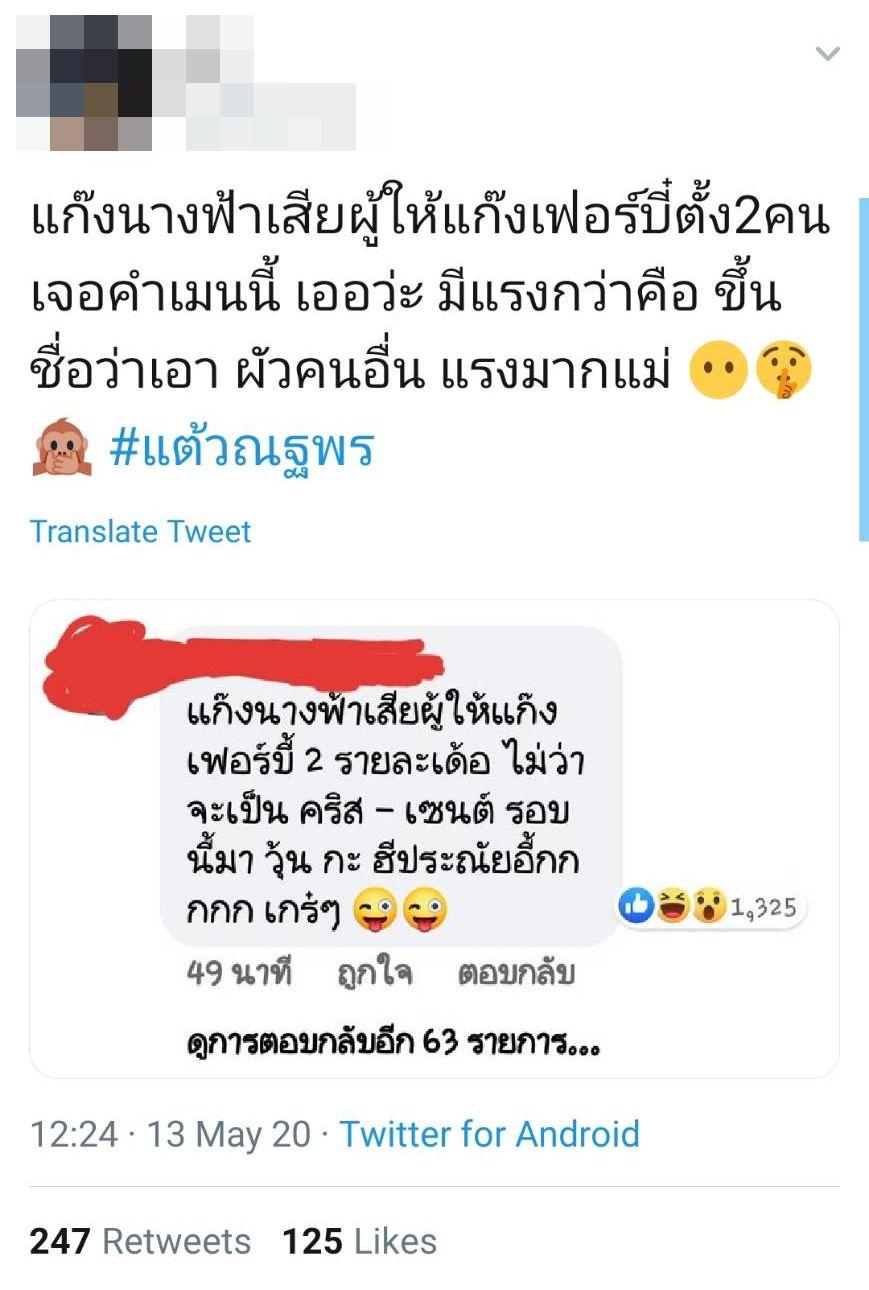
Task: View the 247 Retweets list
Action: (x=140, y=1241)
